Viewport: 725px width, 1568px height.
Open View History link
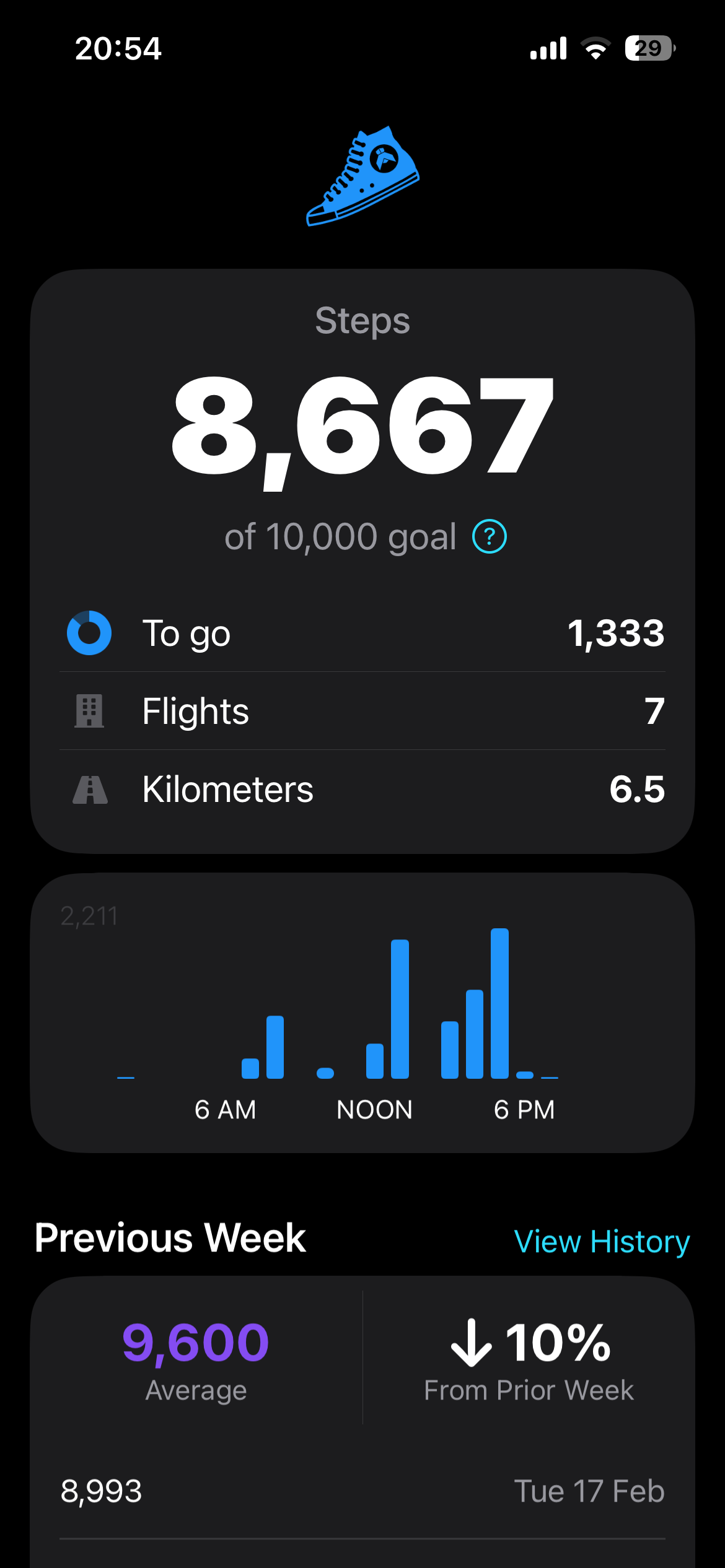point(602,1241)
